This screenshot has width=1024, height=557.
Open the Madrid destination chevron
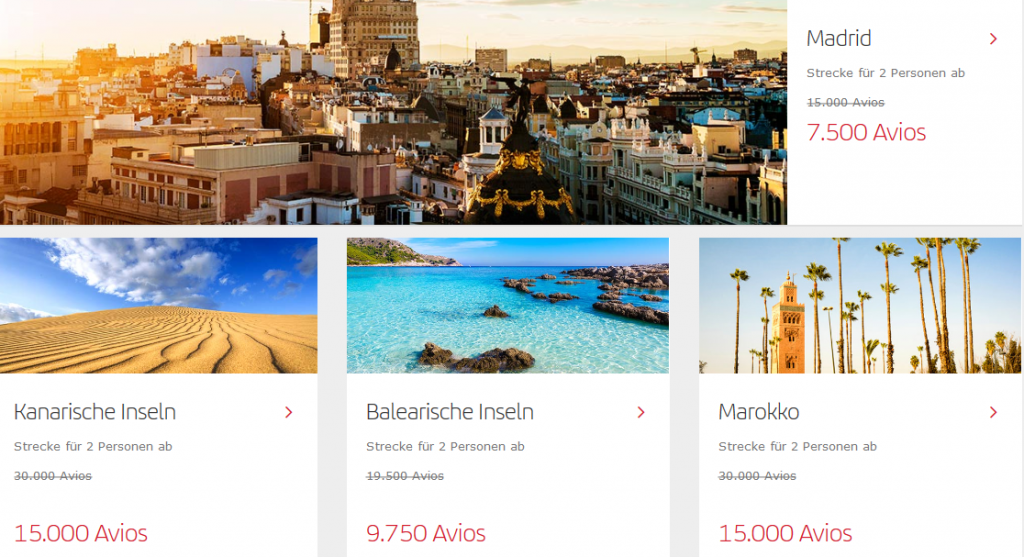pos(993,39)
